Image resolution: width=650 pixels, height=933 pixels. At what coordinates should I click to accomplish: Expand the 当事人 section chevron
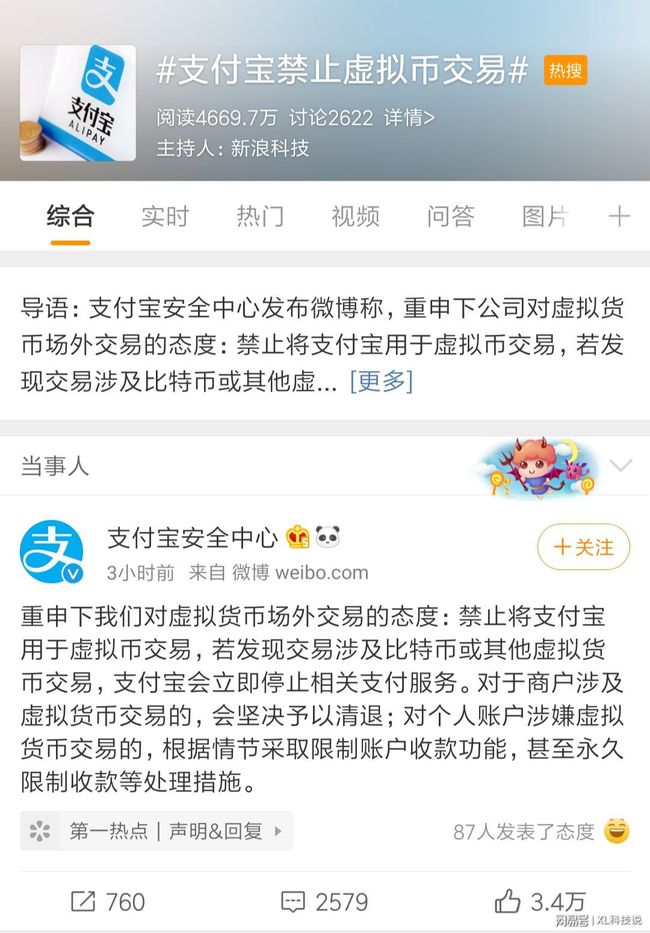620,465
